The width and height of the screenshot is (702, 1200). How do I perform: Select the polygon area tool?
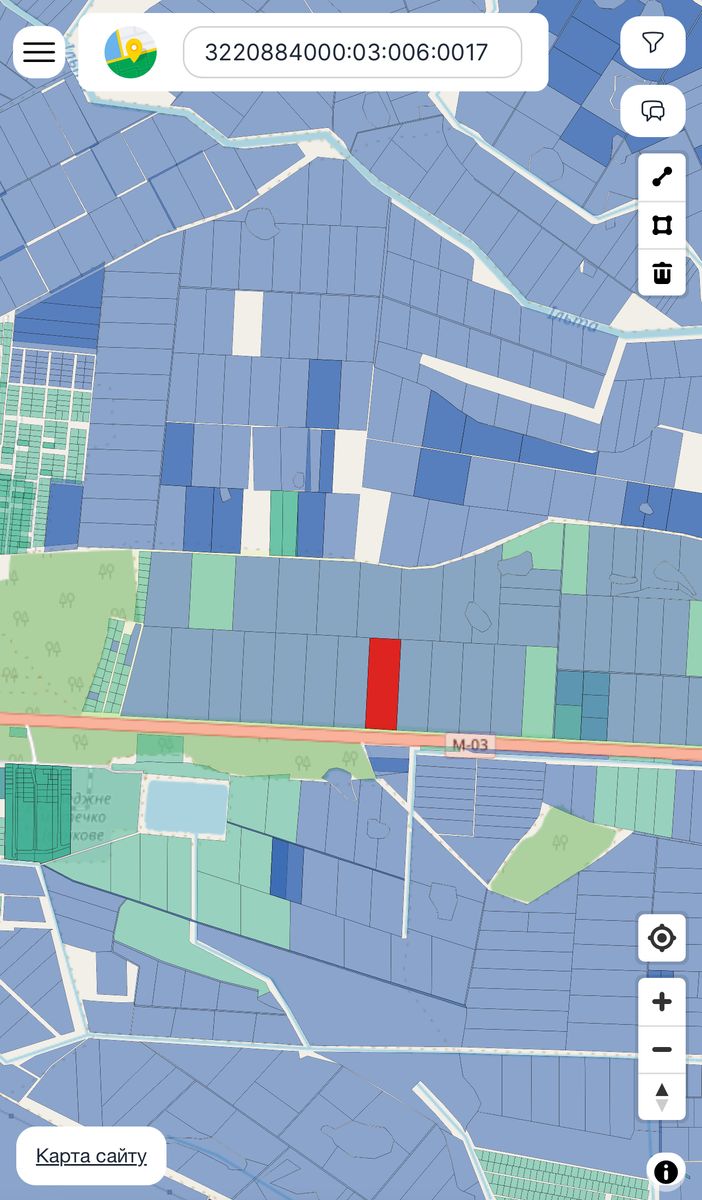pyautogui.click(x=662, y=225)
